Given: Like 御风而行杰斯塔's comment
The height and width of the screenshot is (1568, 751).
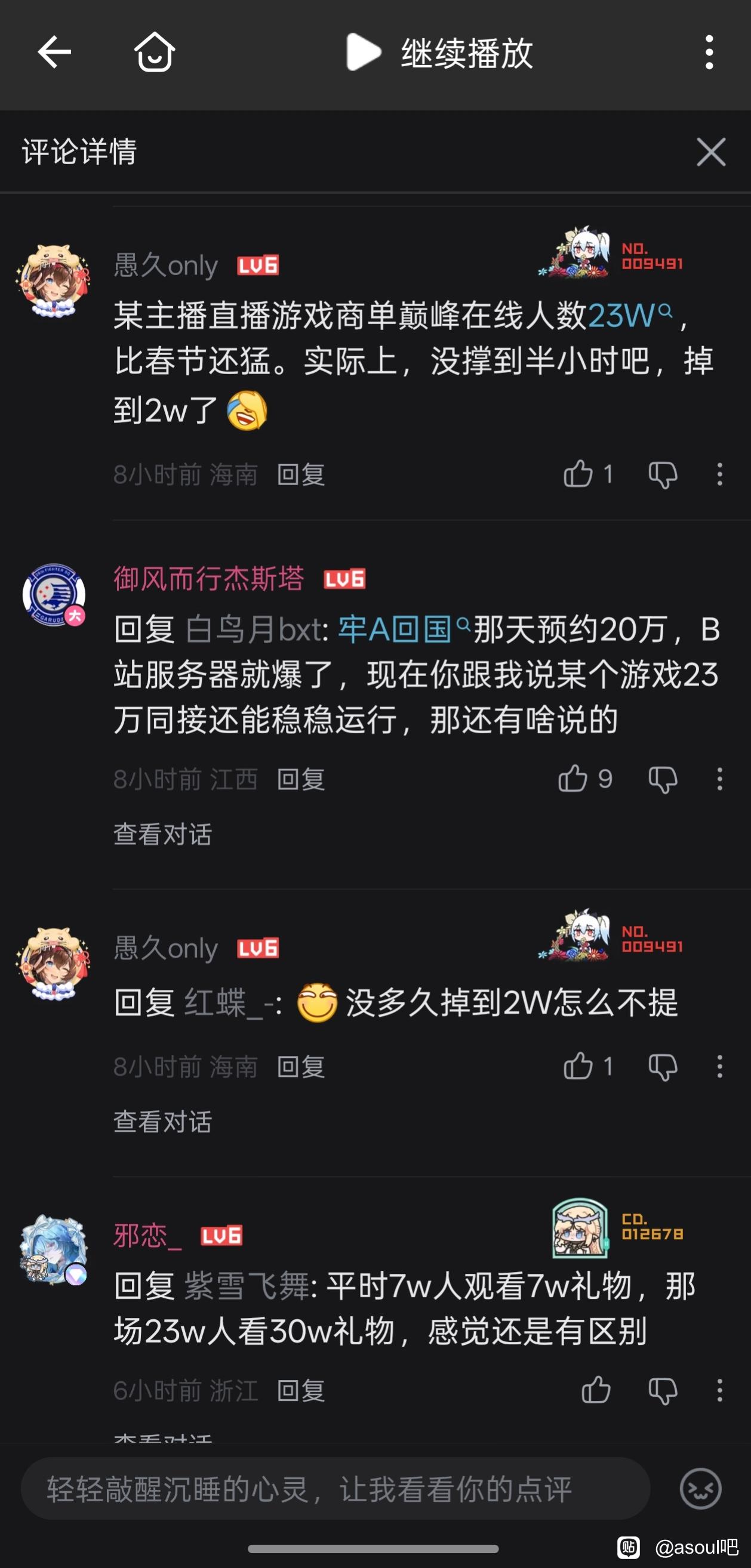Looking at the screenshot, I should (573, 779).
